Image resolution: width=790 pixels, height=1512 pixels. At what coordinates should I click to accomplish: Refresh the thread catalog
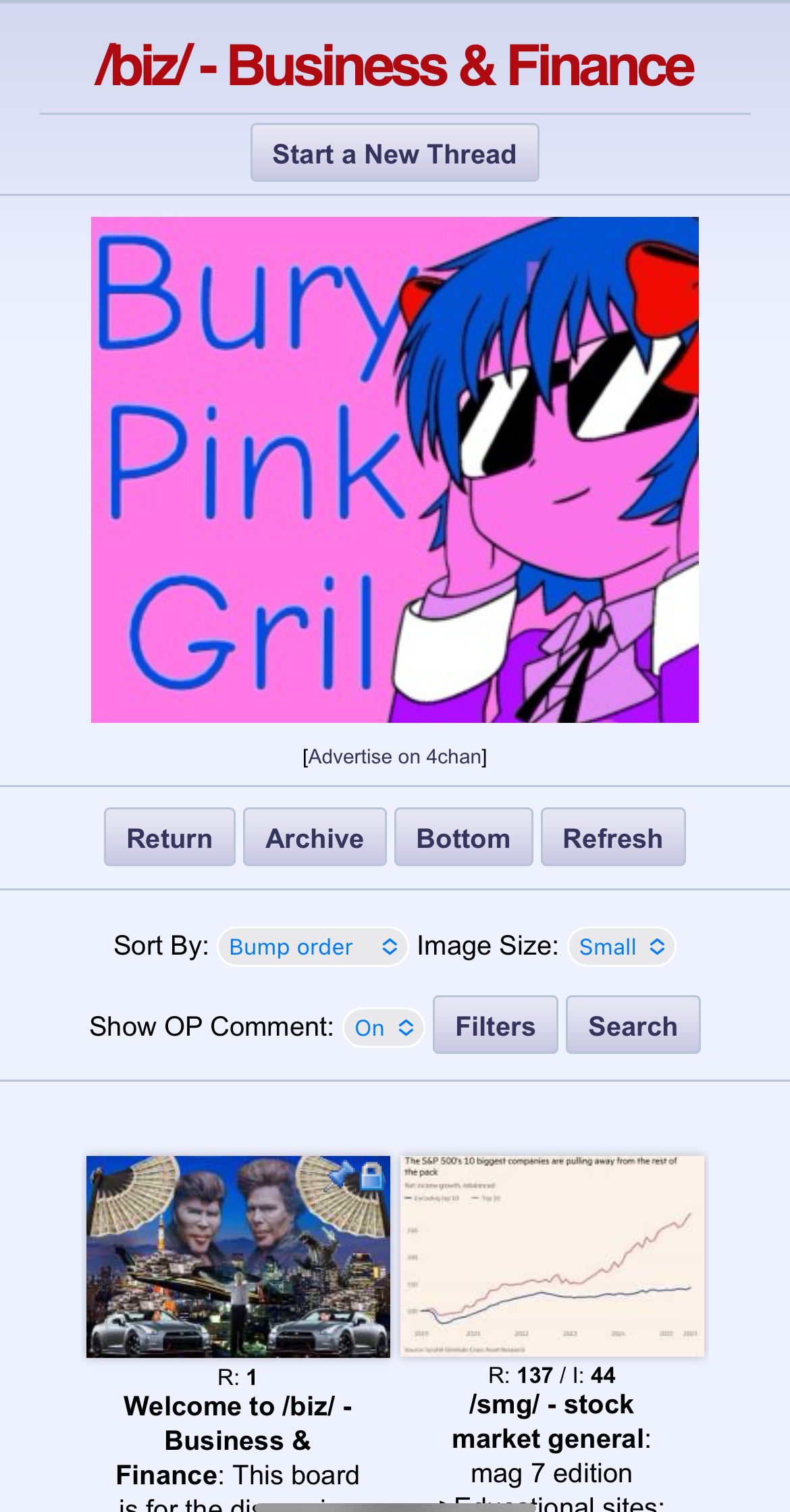(613, 837)
